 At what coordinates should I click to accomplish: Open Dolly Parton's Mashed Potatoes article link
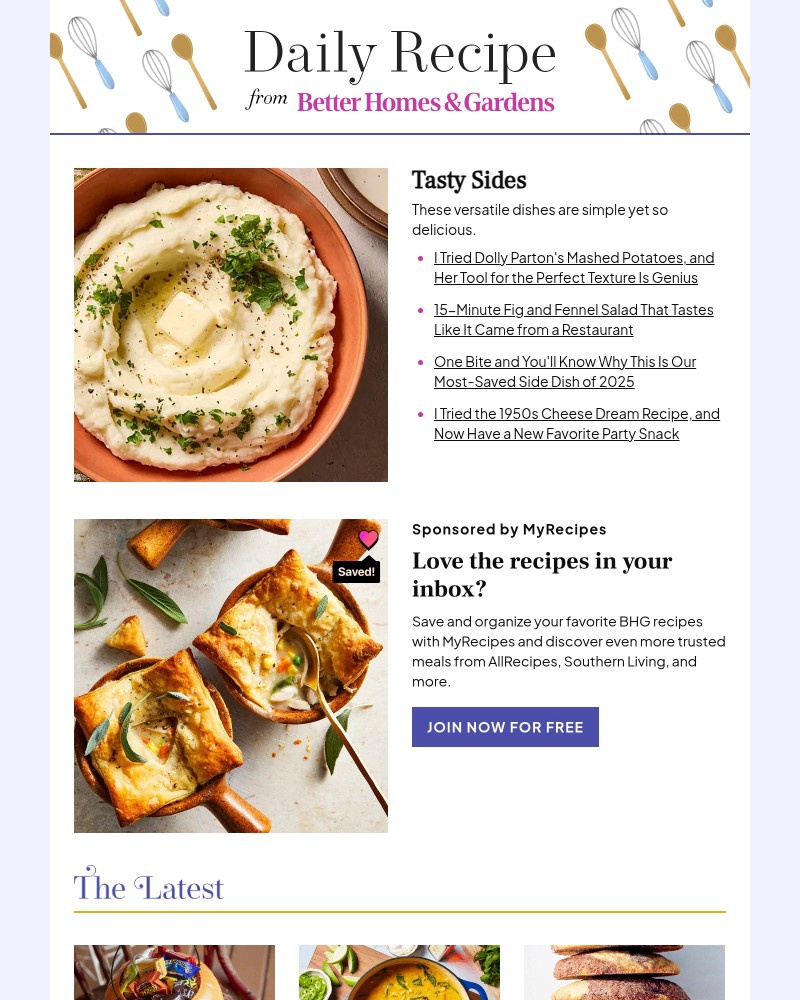pos(574,267)
